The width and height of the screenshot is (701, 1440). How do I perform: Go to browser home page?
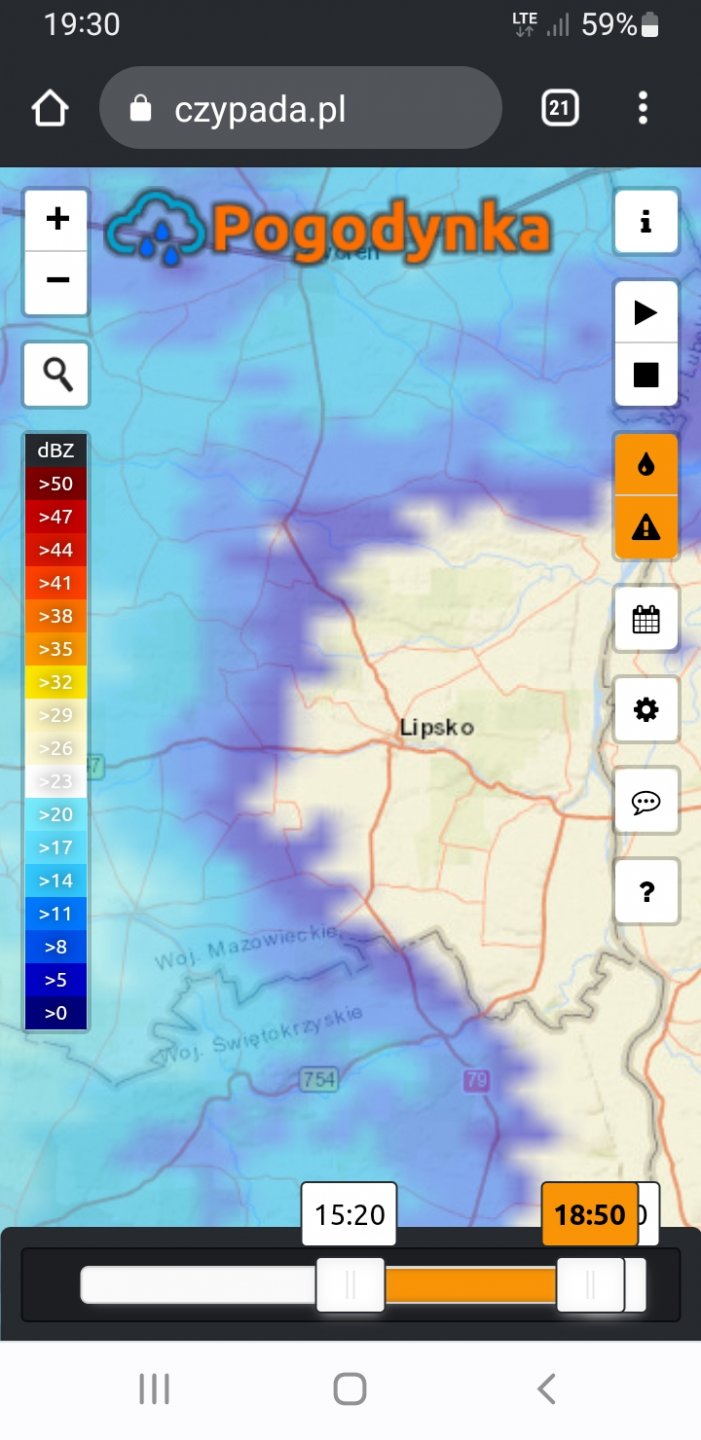tap(50, 108)
